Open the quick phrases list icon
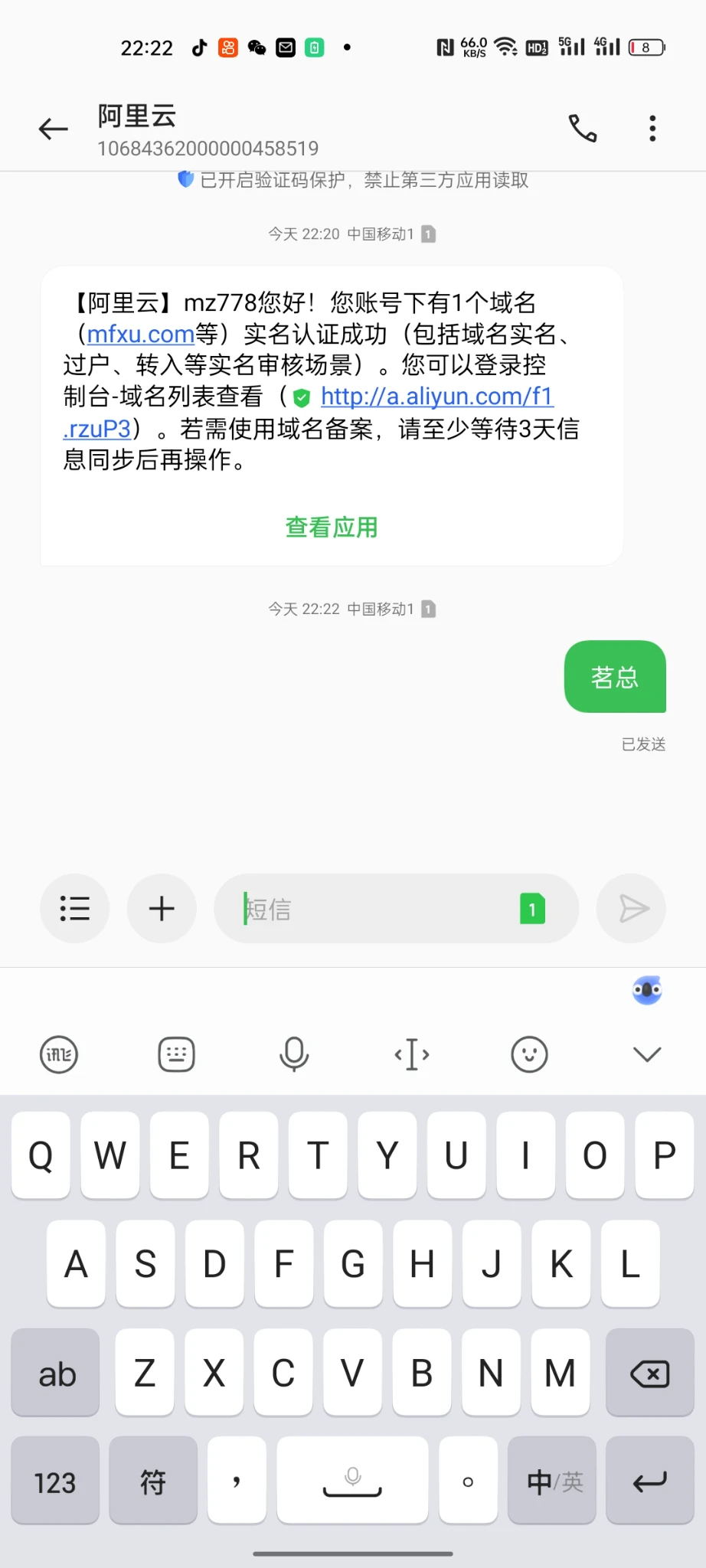The width and height of the screenshot is (706, 1568). click(74, 909)
